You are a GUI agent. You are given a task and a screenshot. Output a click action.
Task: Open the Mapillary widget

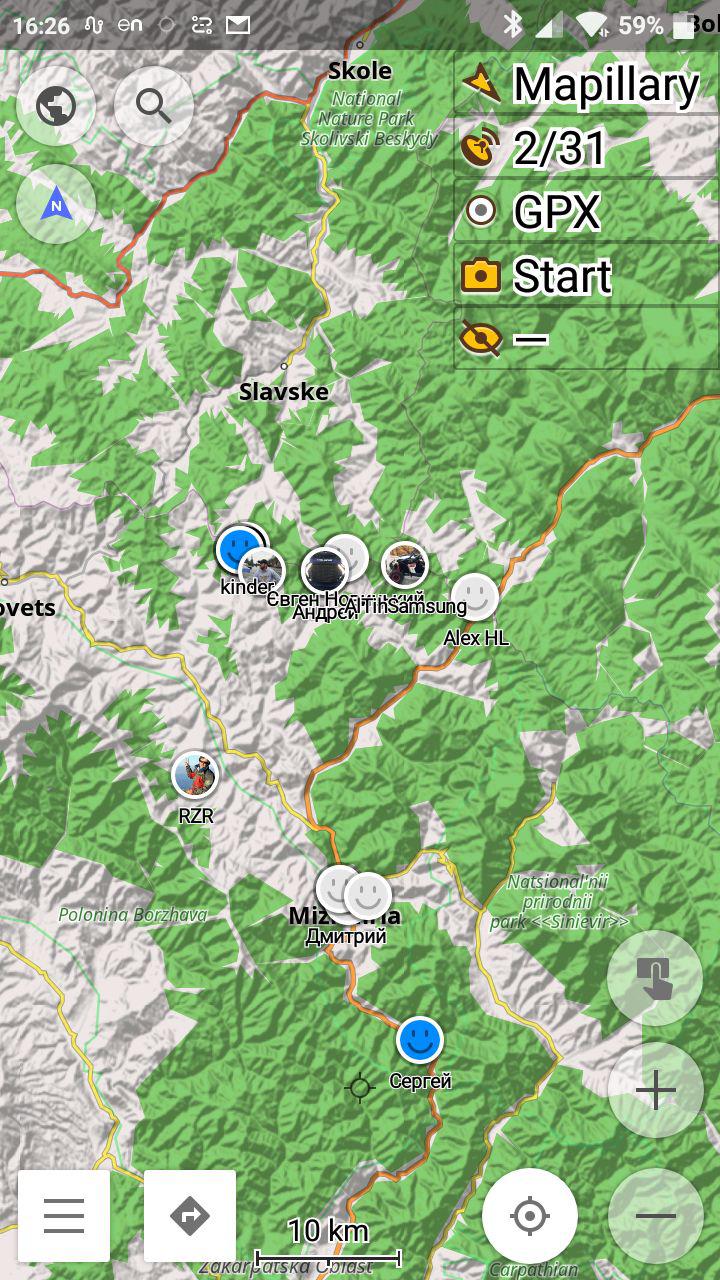[586, 86]
